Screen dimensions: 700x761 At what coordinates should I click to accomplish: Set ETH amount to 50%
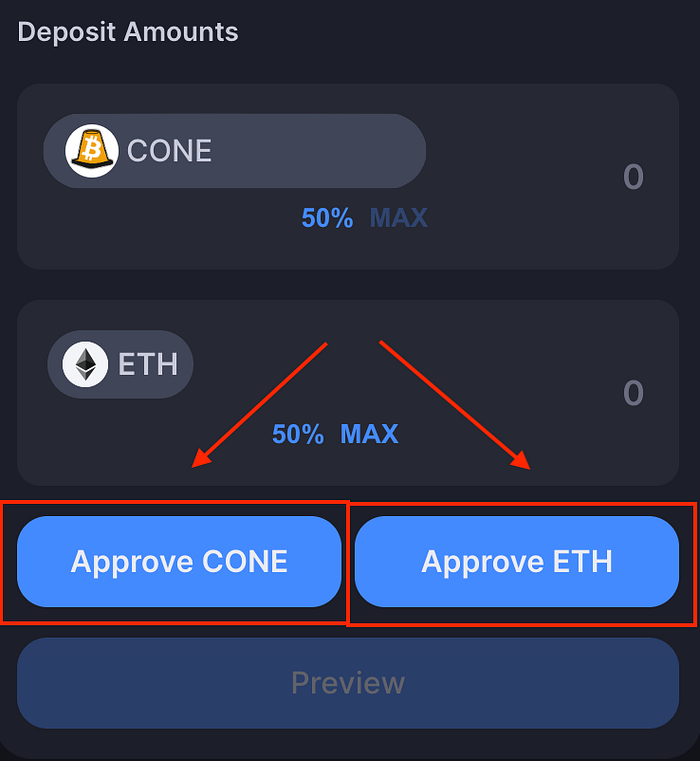[x=298, y=434]
